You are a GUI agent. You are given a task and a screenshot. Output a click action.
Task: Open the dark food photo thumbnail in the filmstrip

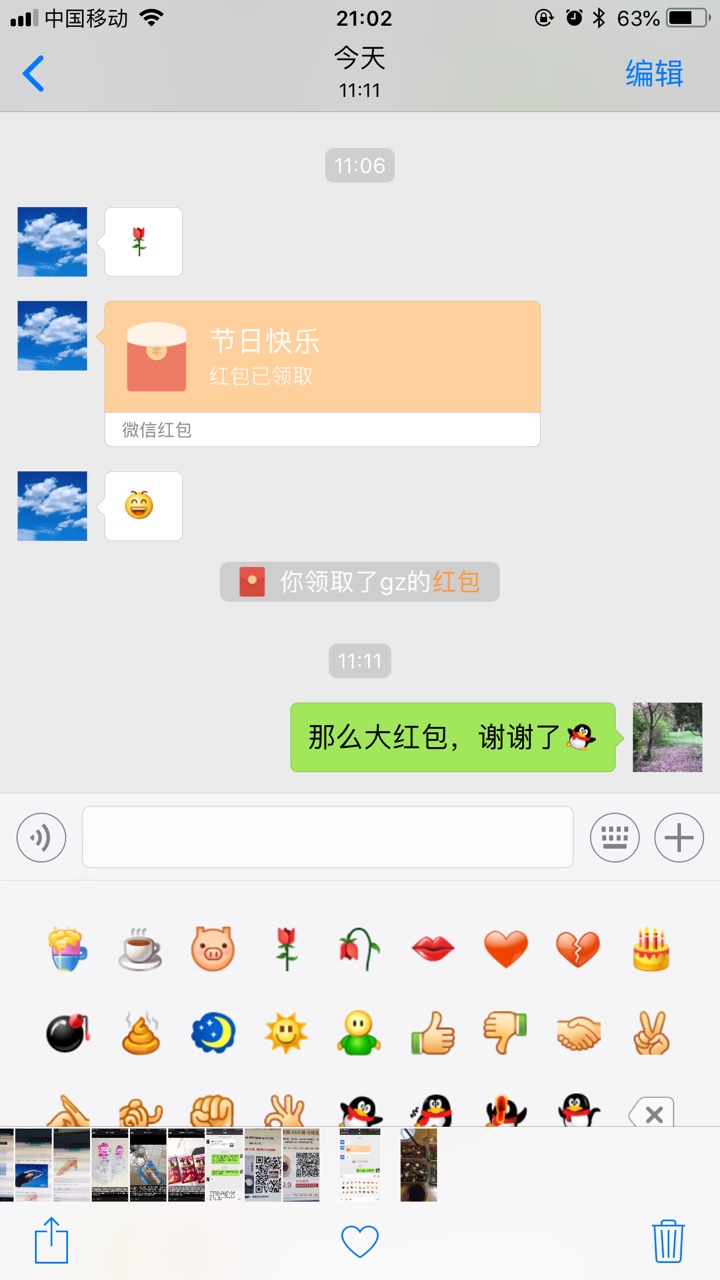[x=419, y=1165]
